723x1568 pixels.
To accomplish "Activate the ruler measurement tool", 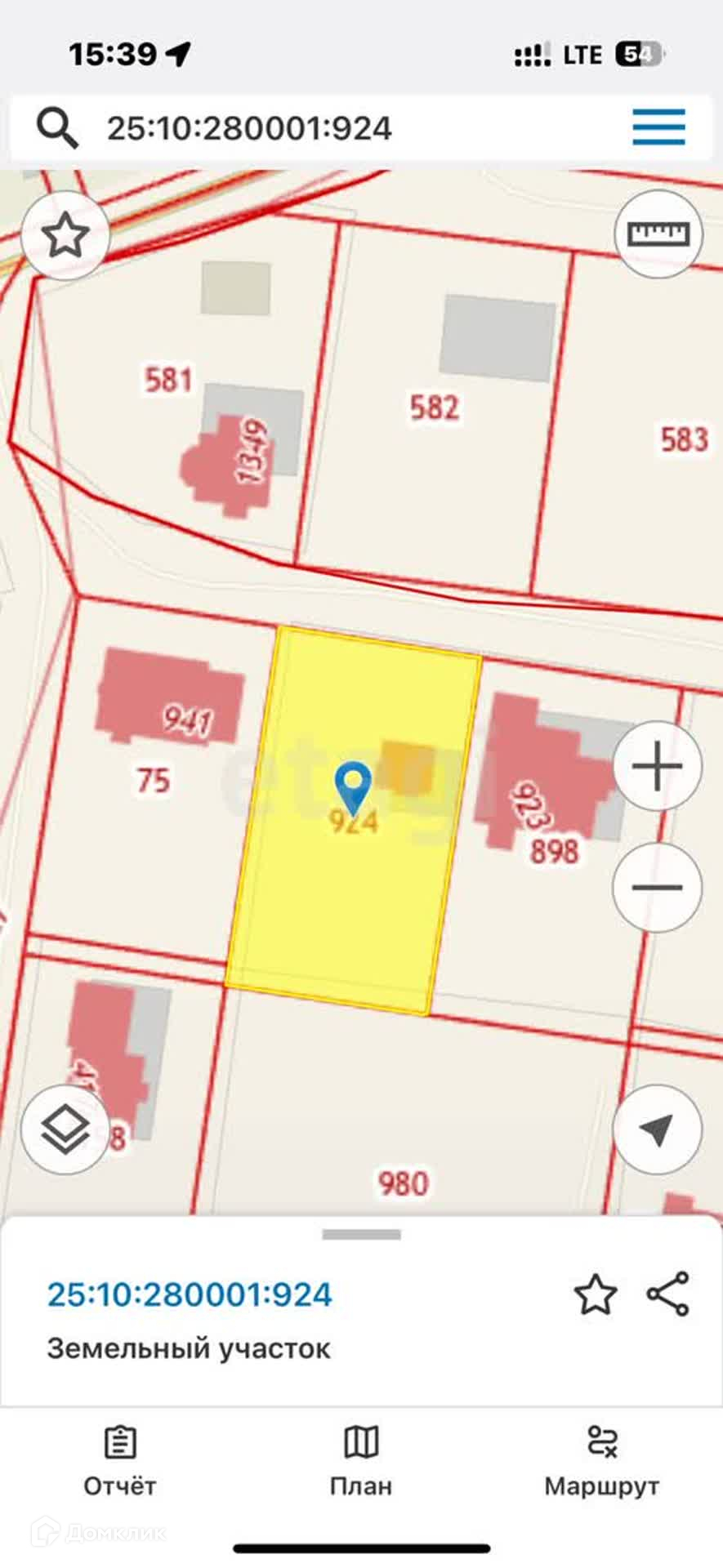I will [658, 234].
